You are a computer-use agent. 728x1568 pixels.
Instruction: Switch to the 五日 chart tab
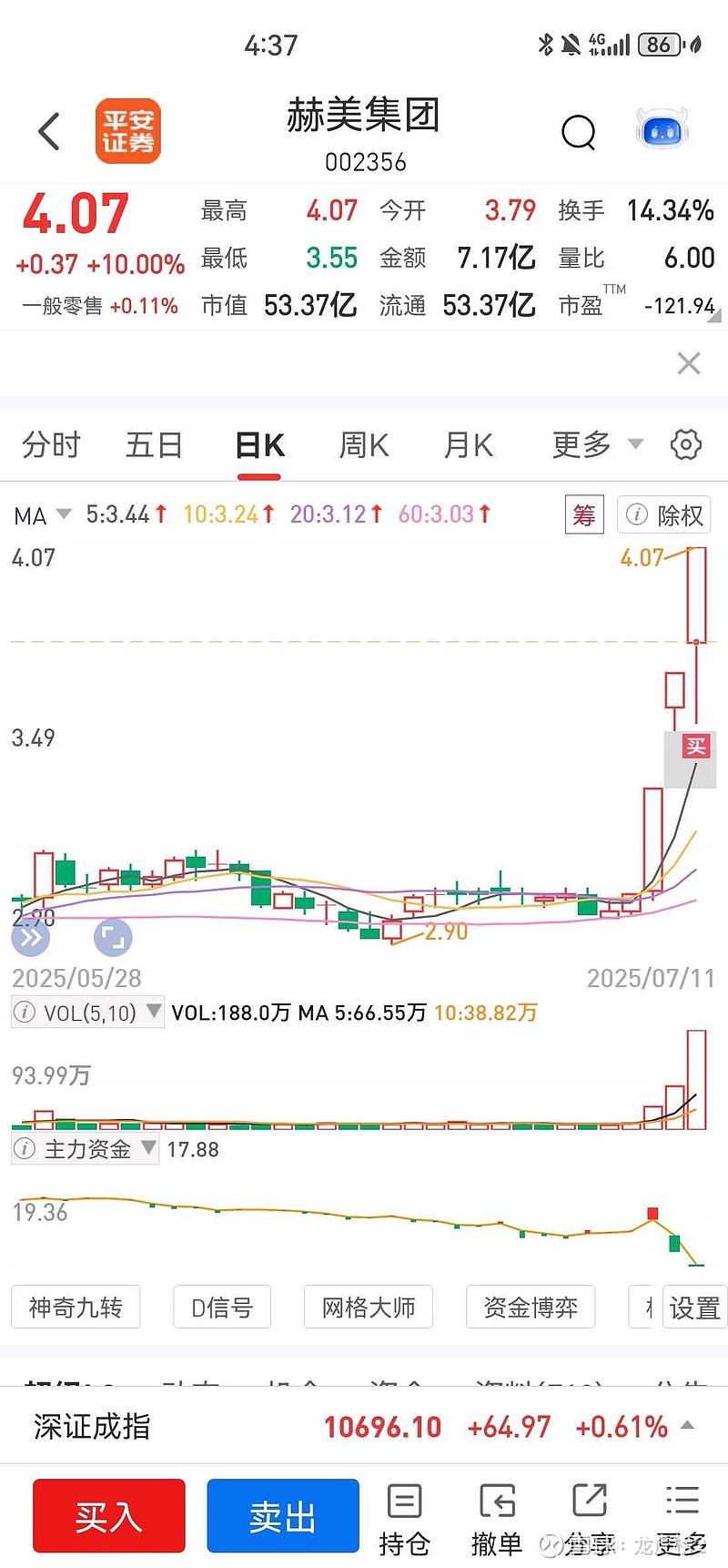coord(155,445)
